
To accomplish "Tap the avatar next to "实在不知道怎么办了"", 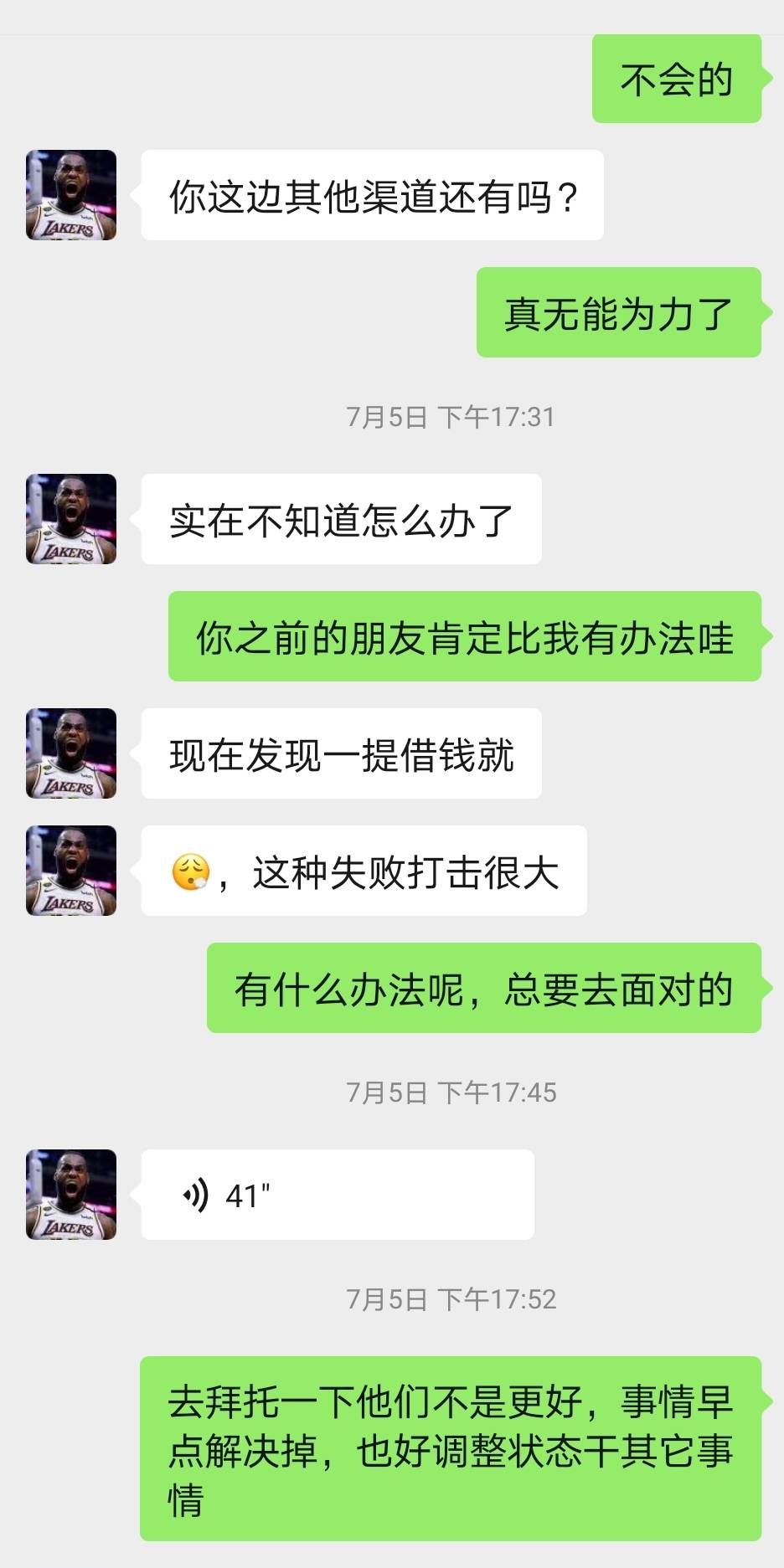I will [71, 519].
